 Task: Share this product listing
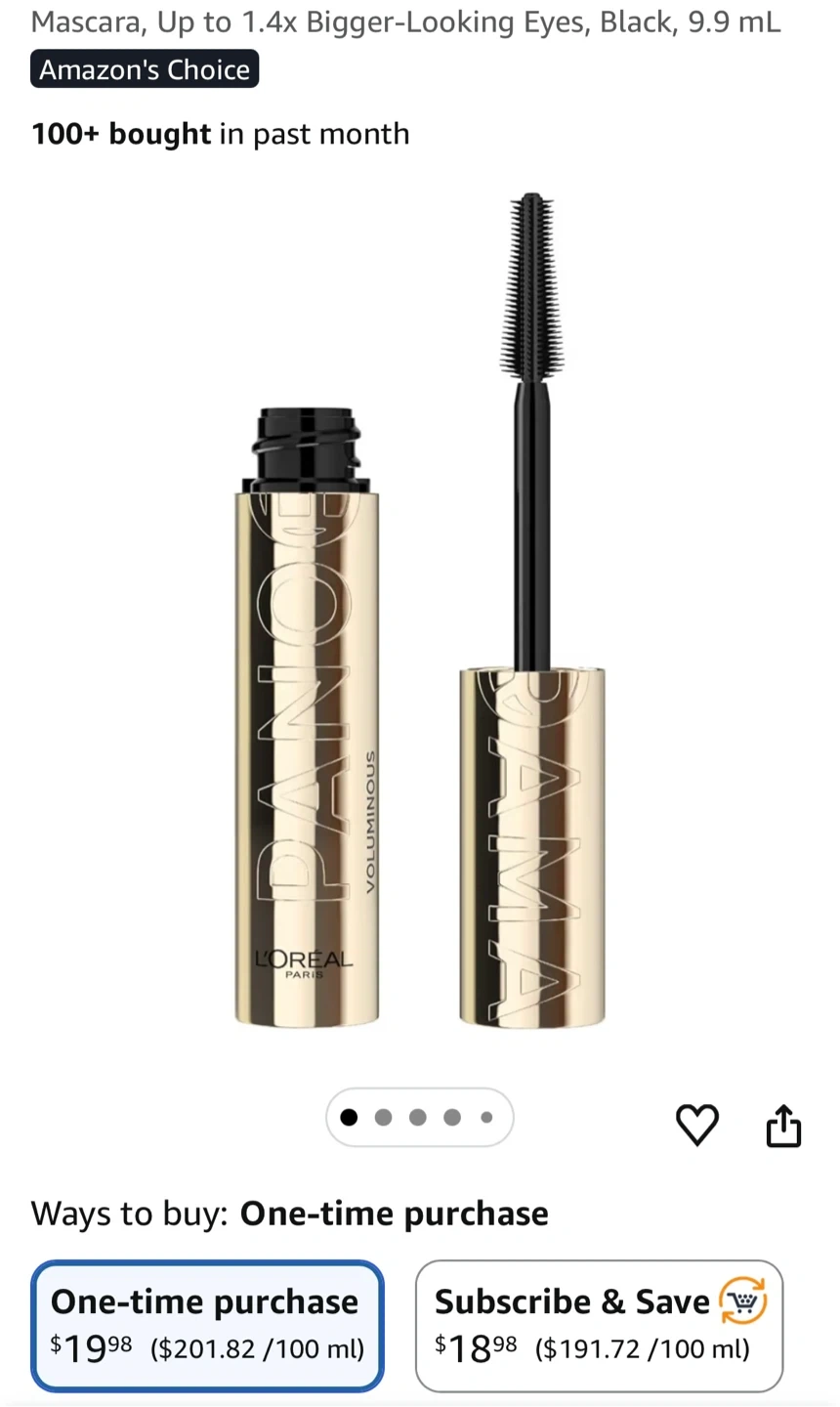(x=783, y=1125)
